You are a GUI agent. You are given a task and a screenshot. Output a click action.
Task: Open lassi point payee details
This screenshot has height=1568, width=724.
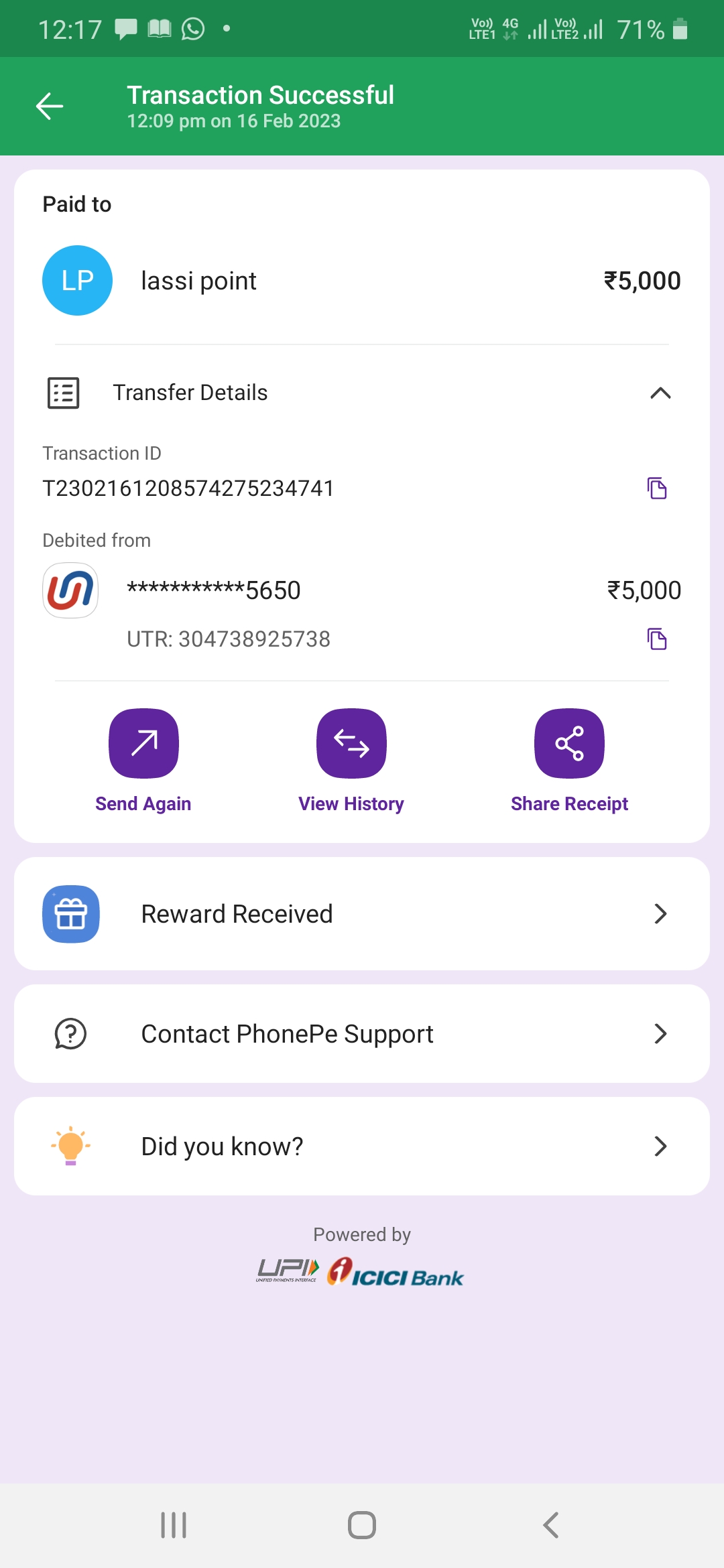[x=198, y=281]
